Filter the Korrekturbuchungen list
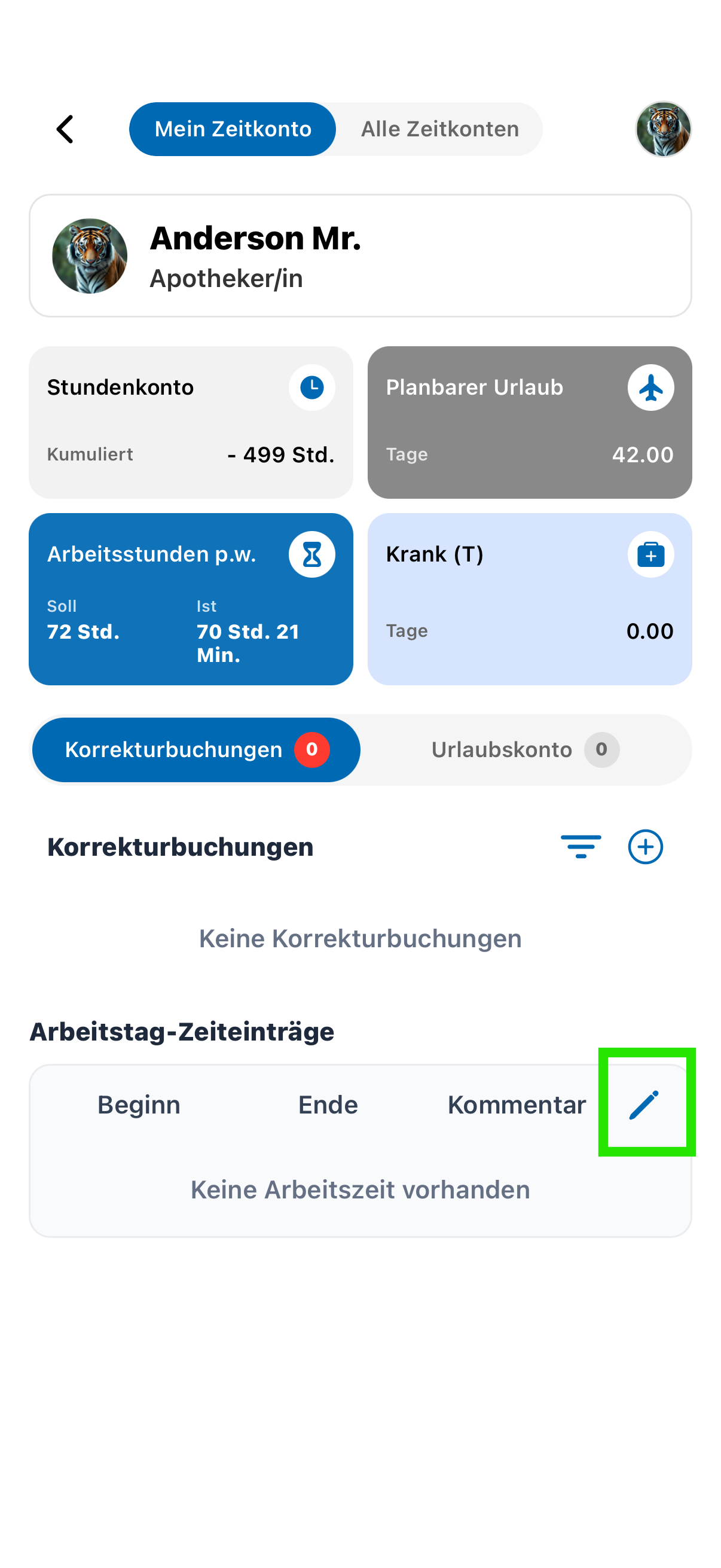This screenshot has height=1568, width=721. pos(581,847)
